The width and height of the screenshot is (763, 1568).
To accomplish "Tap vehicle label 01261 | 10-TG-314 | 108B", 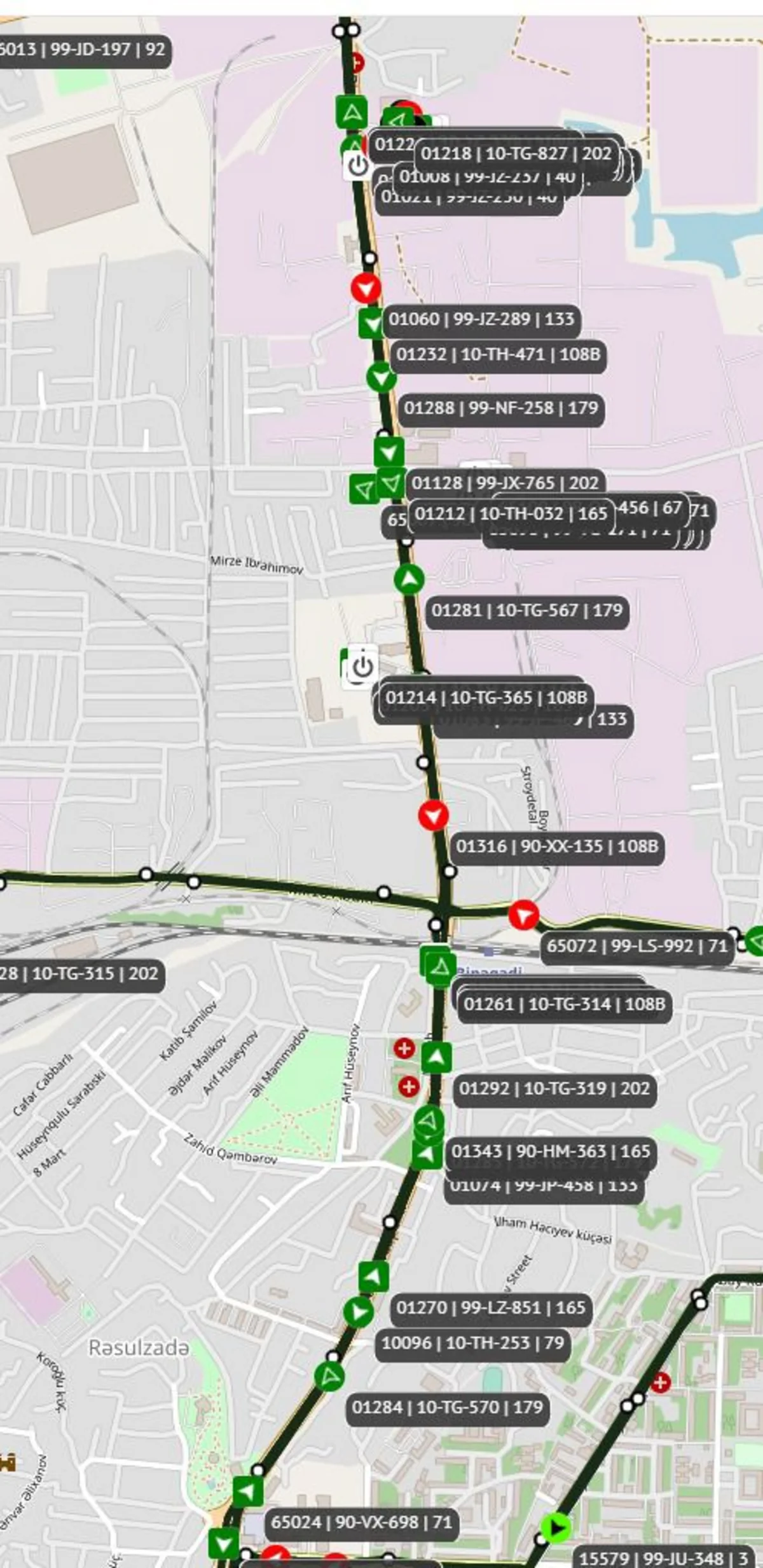I will point(564,1004).
